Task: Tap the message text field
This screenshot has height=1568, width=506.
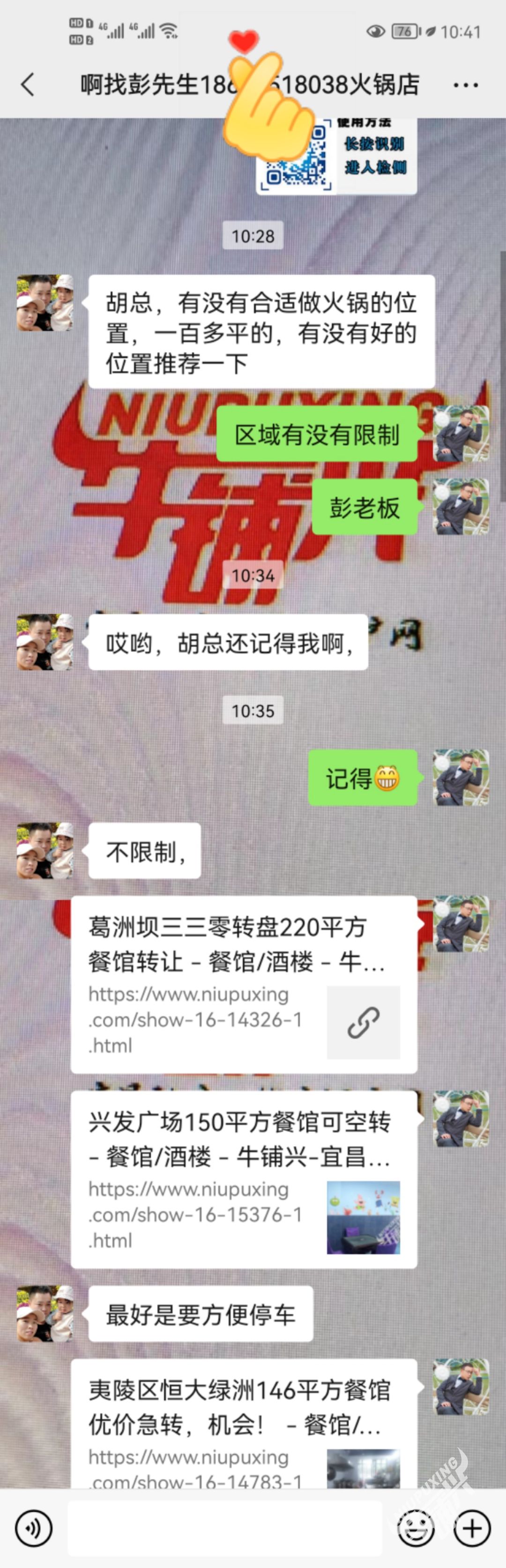Action: pyautogui.click(x=225, y=1528)
